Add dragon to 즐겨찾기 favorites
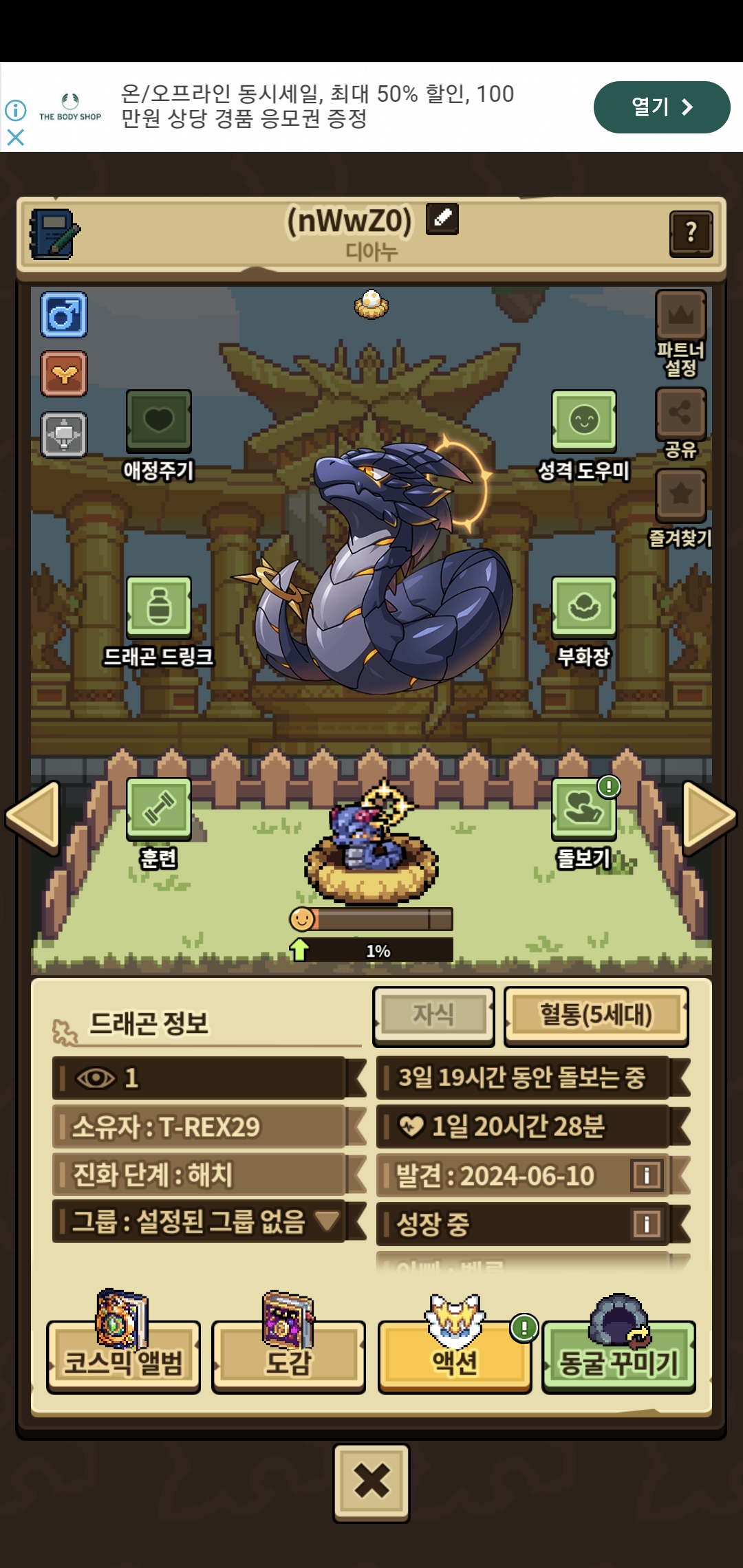743x1568 pixels. (680, 495)
